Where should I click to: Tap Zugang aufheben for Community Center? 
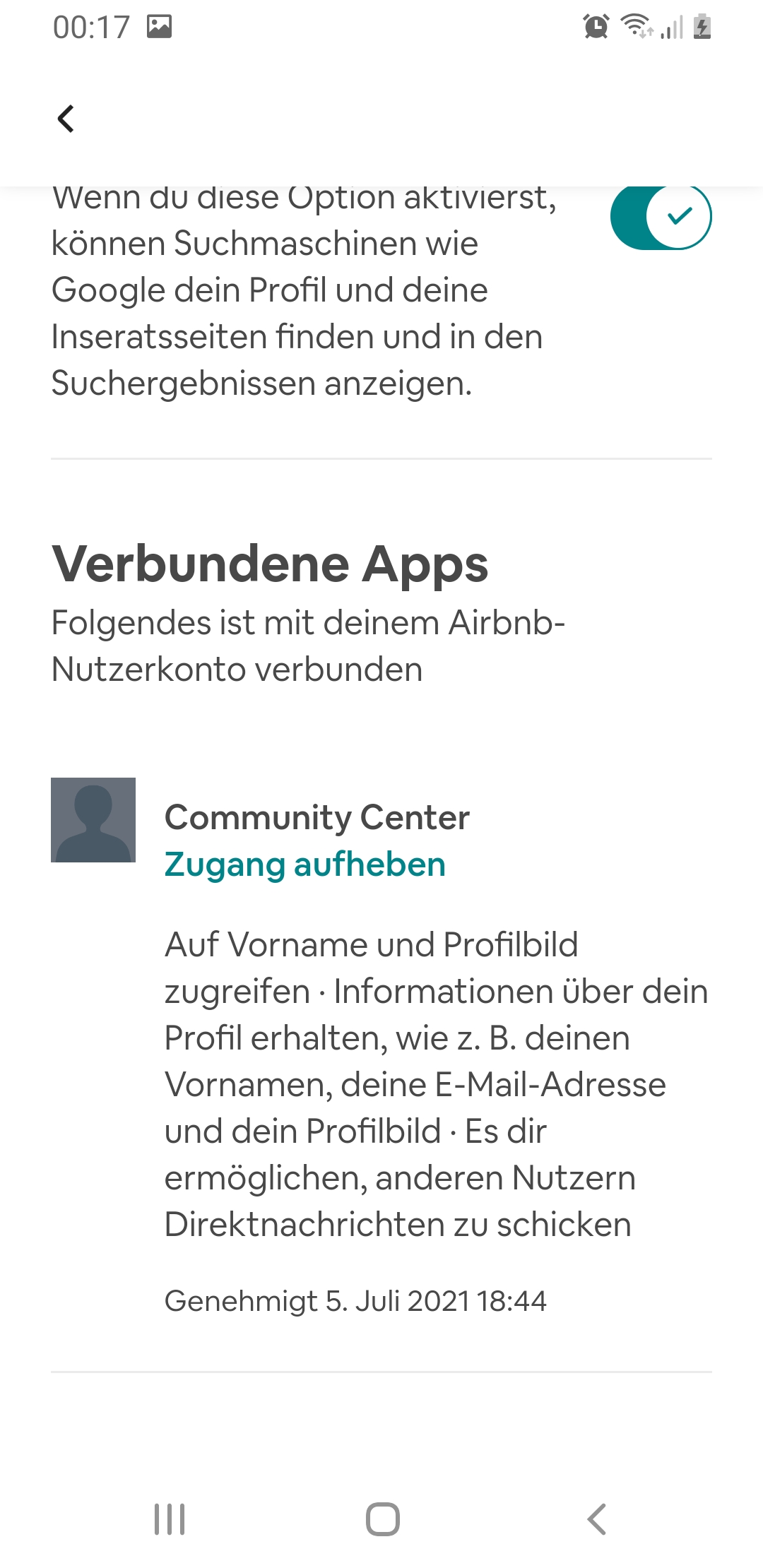pos(304,865)
